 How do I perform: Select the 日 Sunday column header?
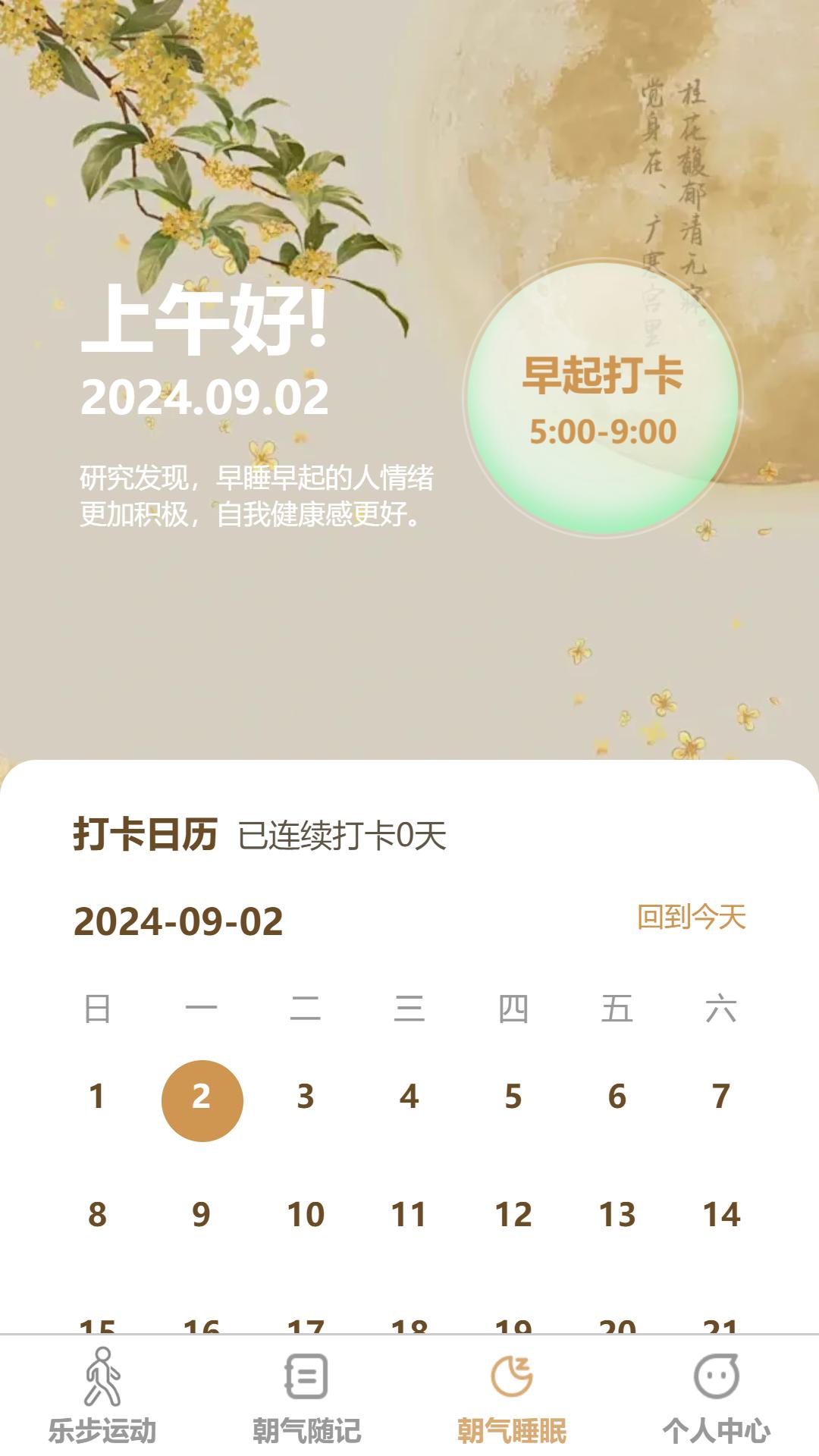pos(96,1007)
